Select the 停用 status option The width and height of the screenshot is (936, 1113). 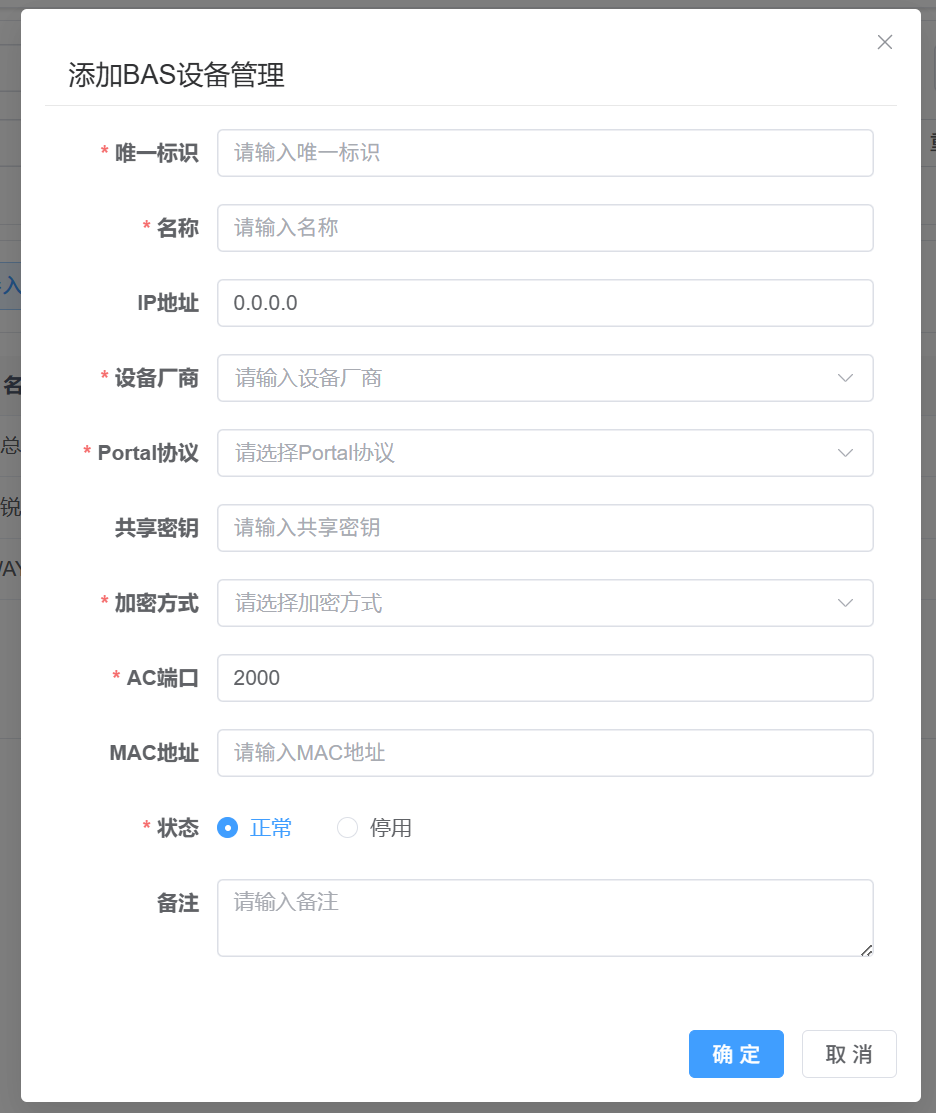pos(347,828)
